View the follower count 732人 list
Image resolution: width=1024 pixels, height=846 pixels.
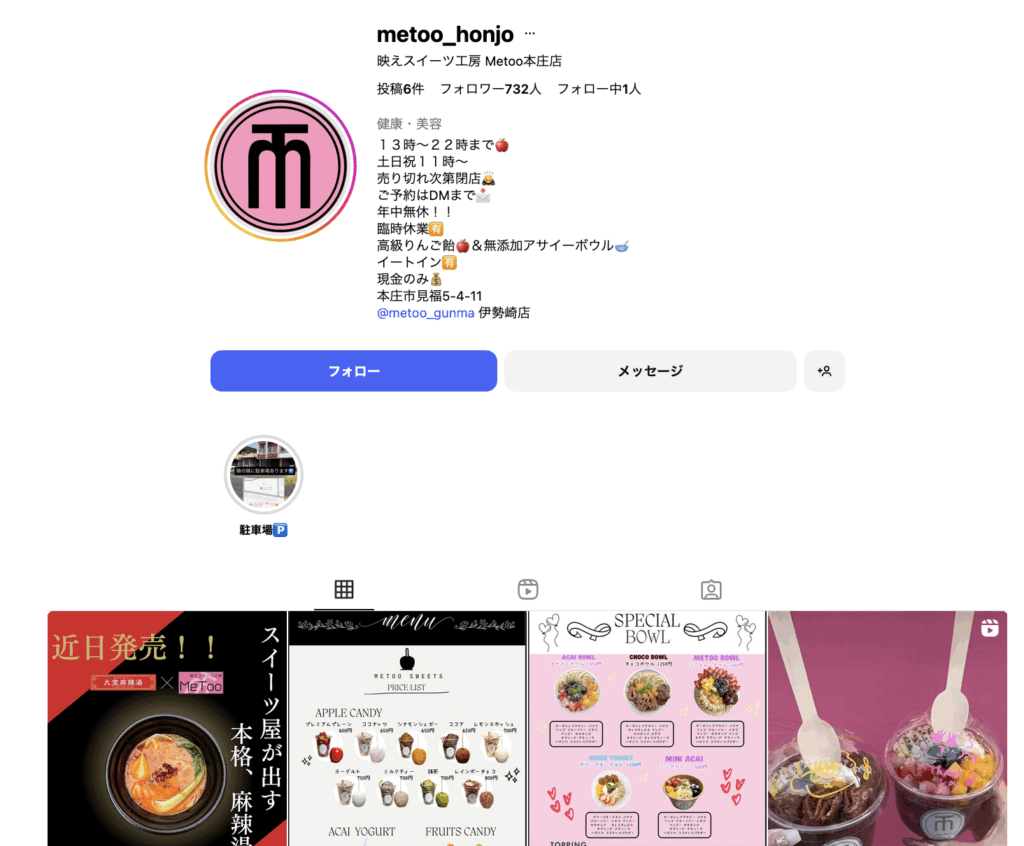(x=490, y=89)
